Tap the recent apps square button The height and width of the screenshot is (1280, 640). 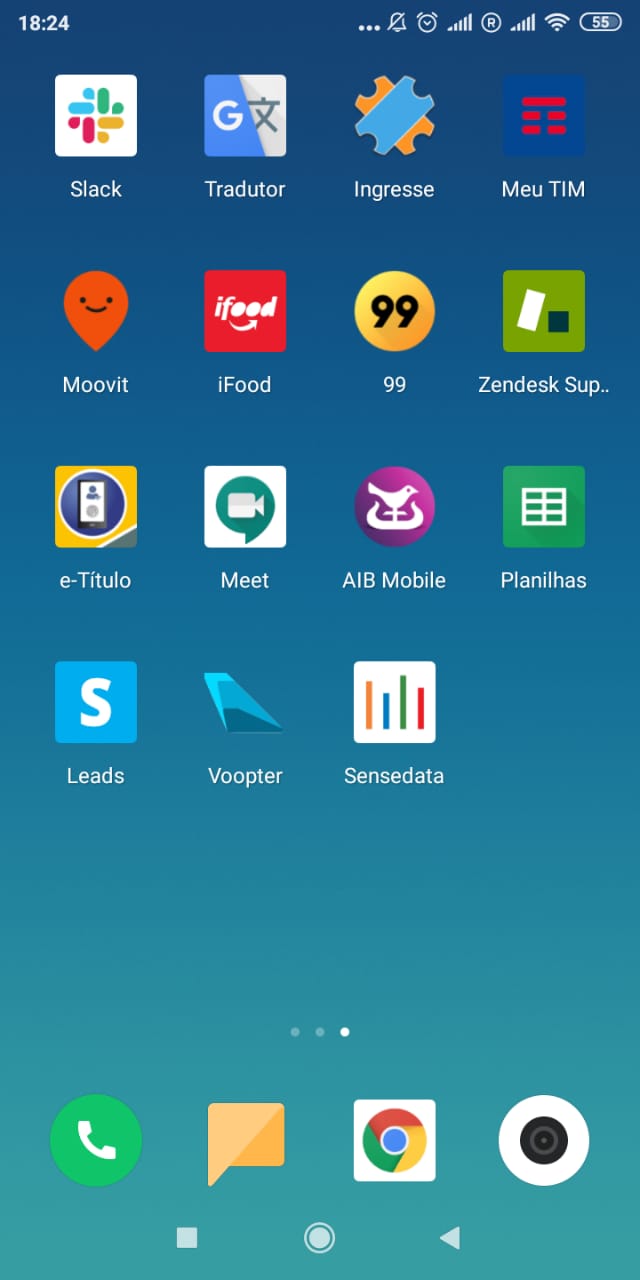pyautogui.click(x=187, y=1238)
